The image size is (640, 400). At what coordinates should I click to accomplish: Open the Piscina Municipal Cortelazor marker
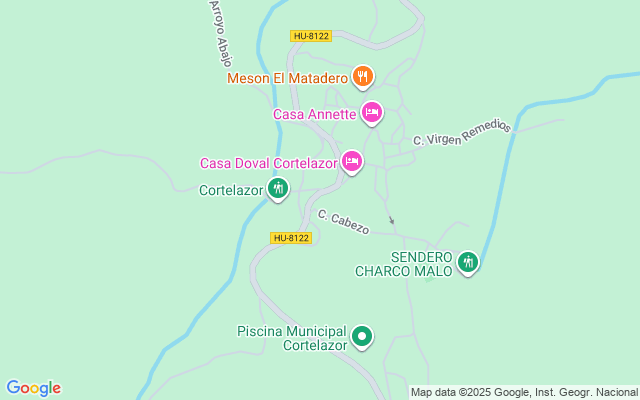pyautogui.click(x=362, y=337)
